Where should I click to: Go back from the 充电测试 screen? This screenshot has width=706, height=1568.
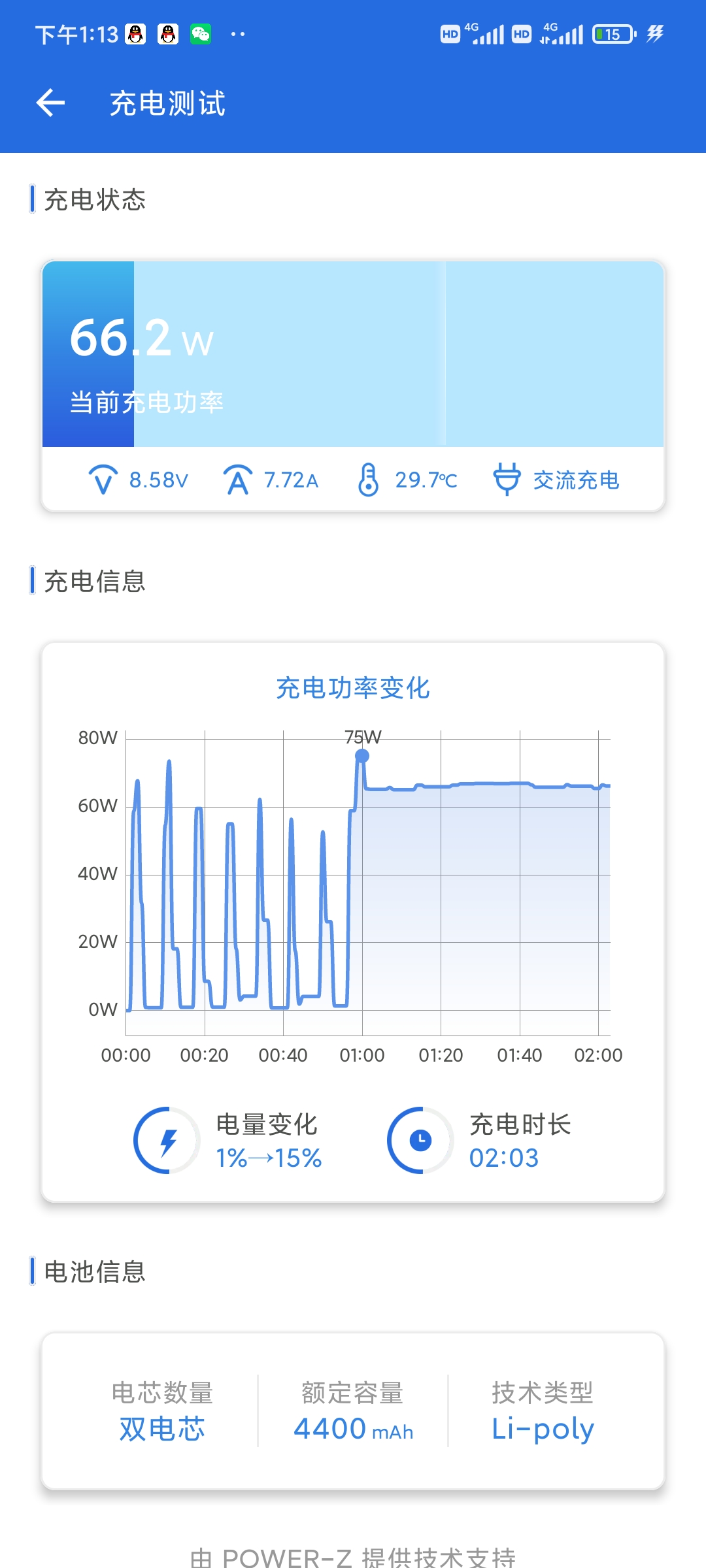pyautogui.click(x=50, y=103)
